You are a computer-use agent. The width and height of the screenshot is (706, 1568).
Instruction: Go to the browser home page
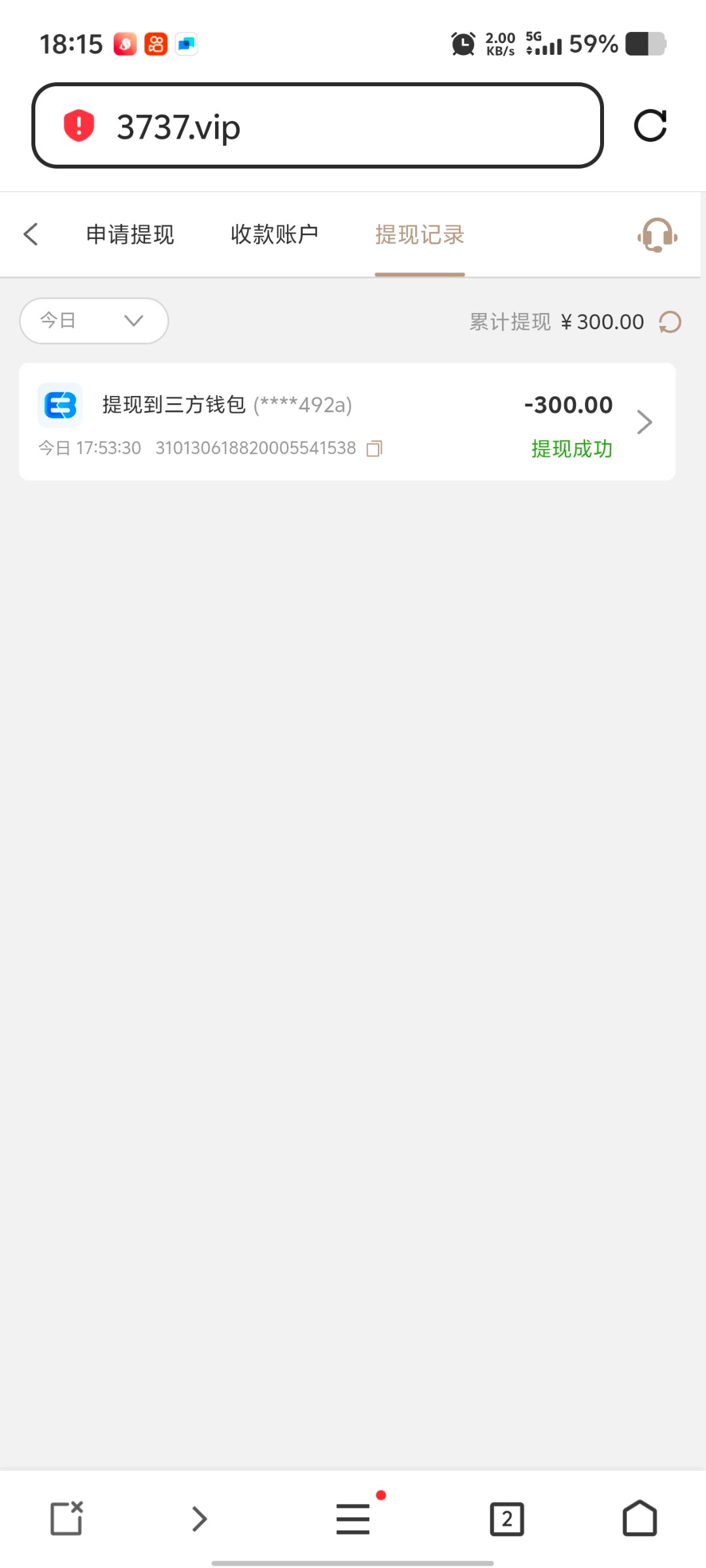(639, 1518)
